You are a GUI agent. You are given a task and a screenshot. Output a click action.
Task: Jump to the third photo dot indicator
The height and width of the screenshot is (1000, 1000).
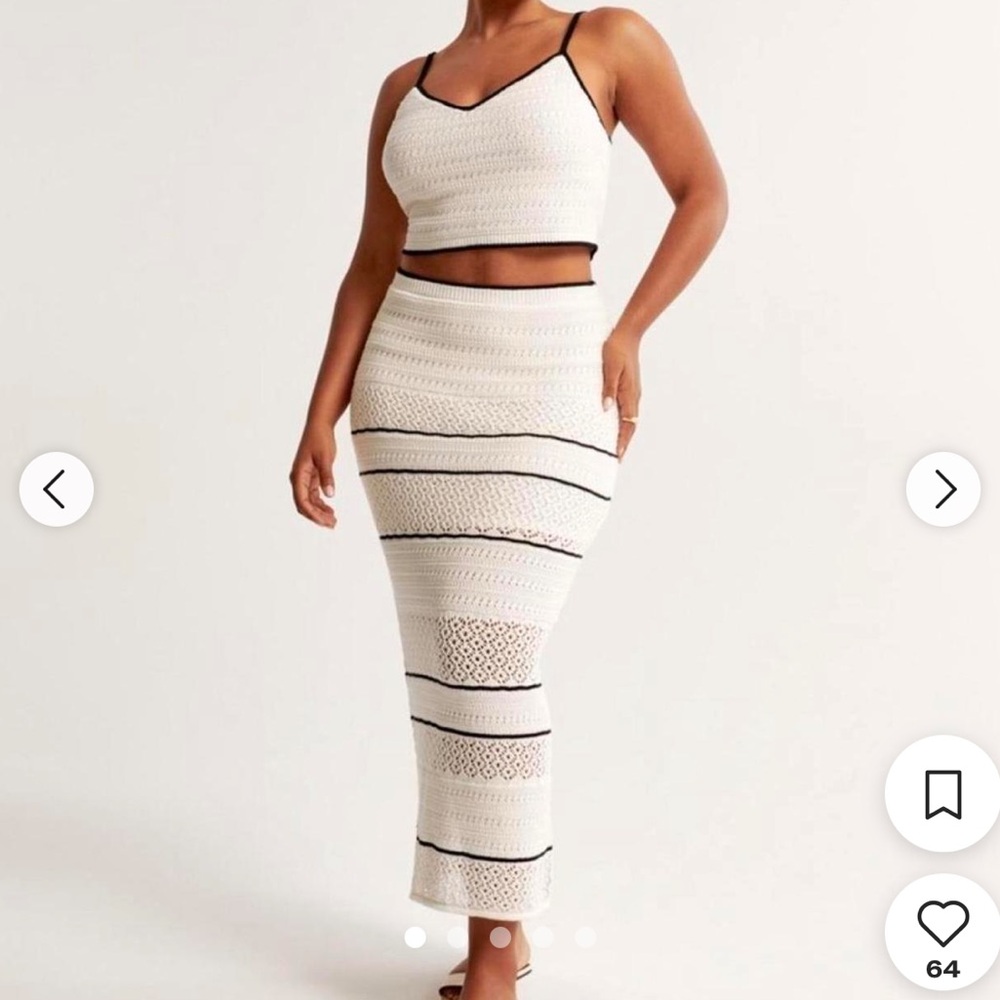(500, 937)
